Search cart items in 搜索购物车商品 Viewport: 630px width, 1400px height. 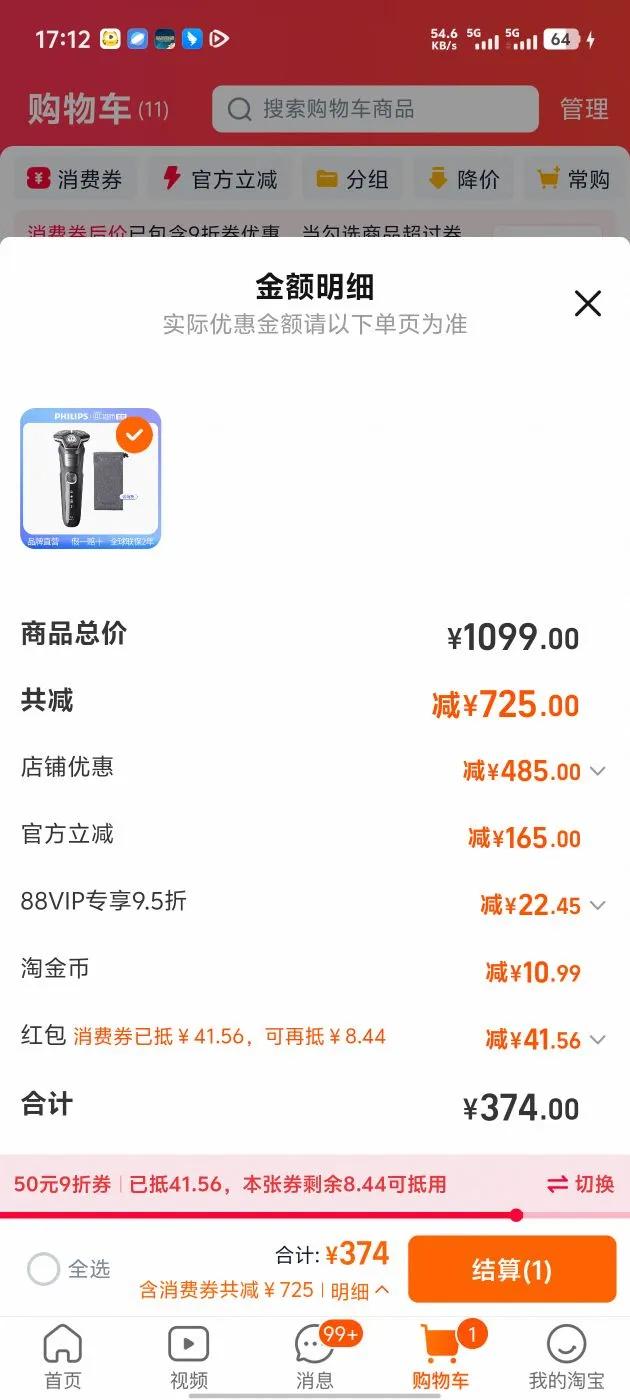point(375,109)
